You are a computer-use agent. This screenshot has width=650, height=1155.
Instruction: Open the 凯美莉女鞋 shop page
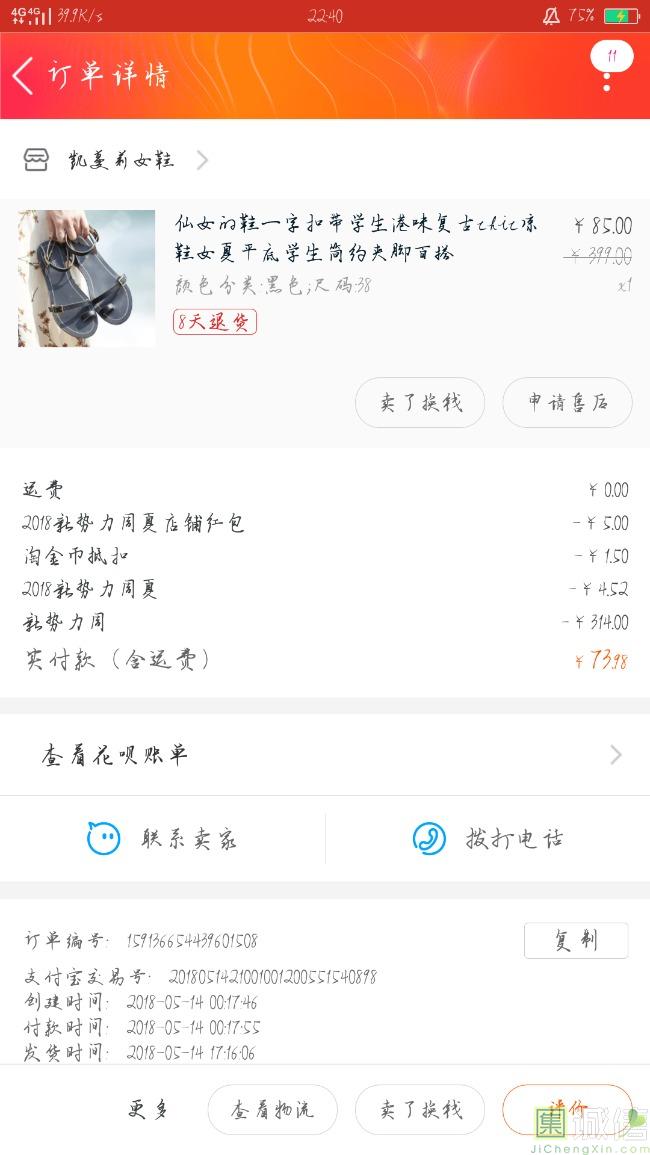coord(120,160)
